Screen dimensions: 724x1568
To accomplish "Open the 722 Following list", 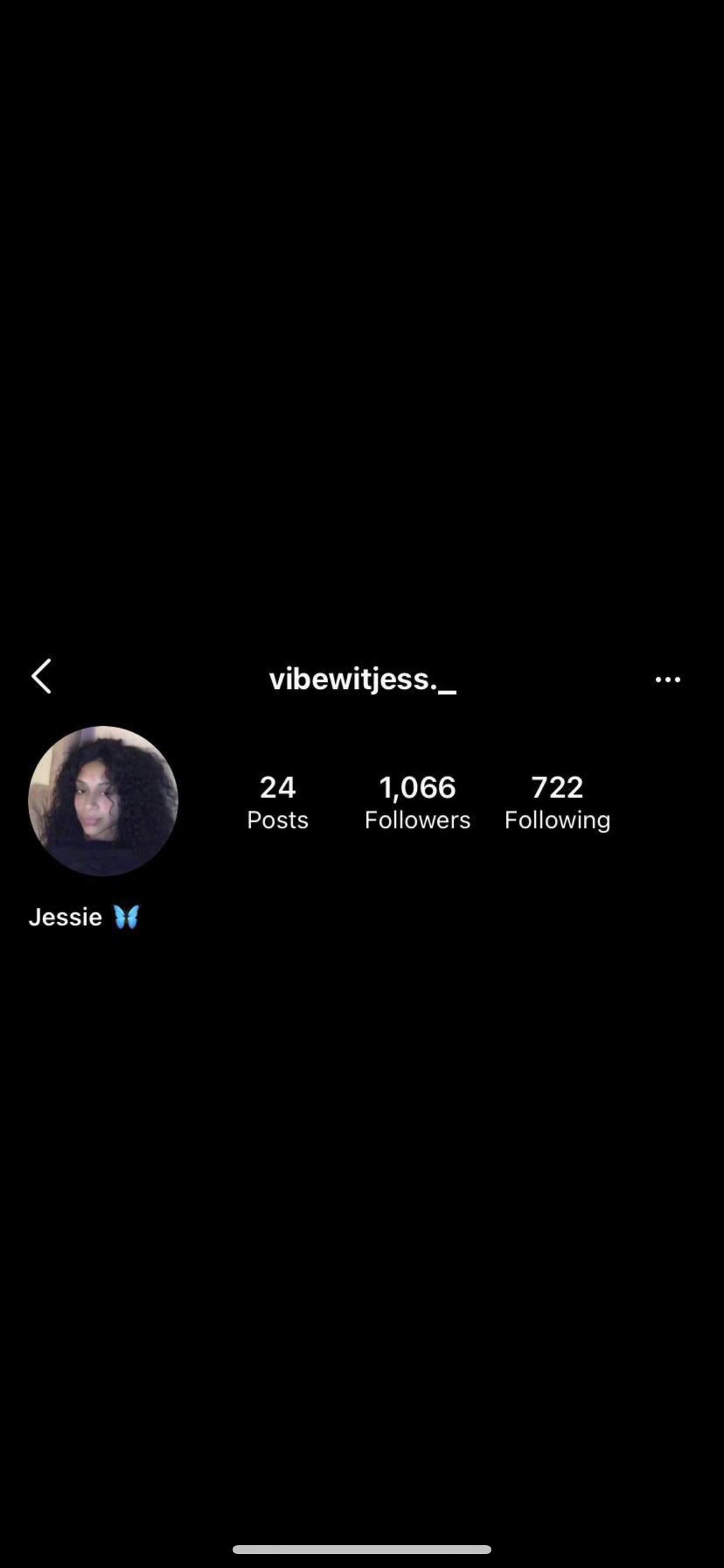I will [557, 801].
